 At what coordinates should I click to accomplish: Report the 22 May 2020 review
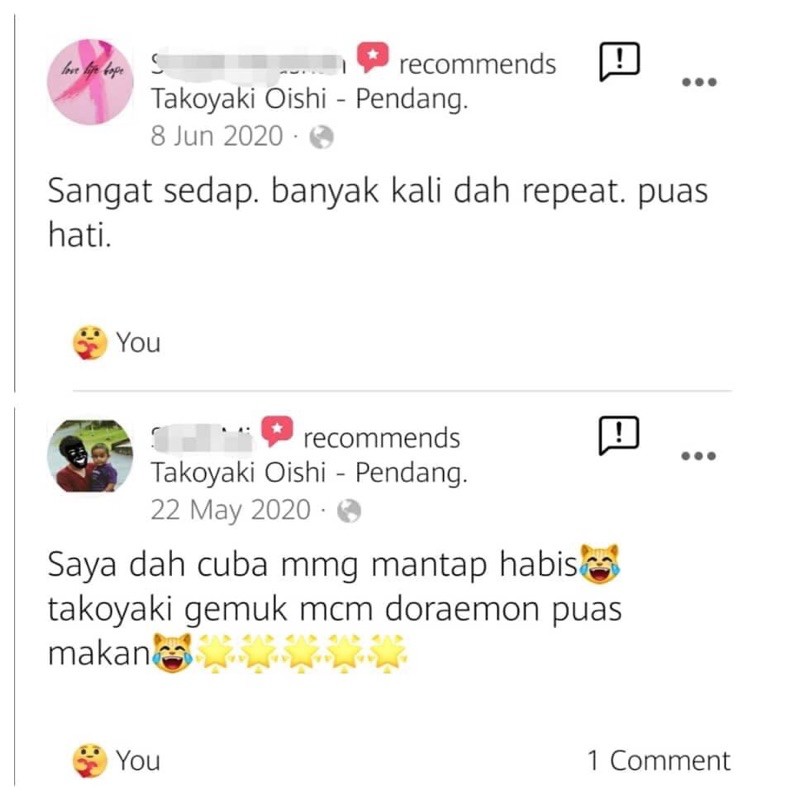(618, 435)
